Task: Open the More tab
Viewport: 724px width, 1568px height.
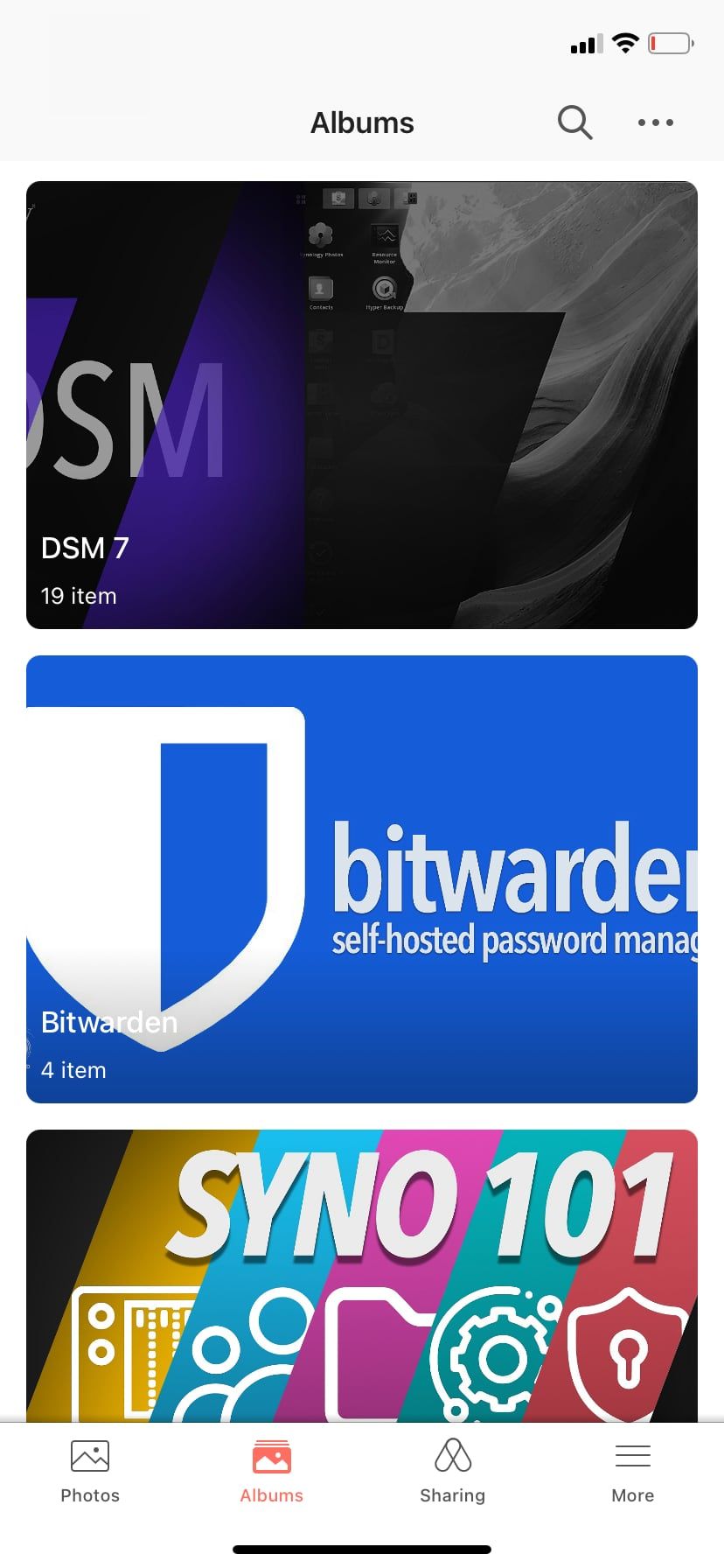Action: click(x=632, y=1472)
